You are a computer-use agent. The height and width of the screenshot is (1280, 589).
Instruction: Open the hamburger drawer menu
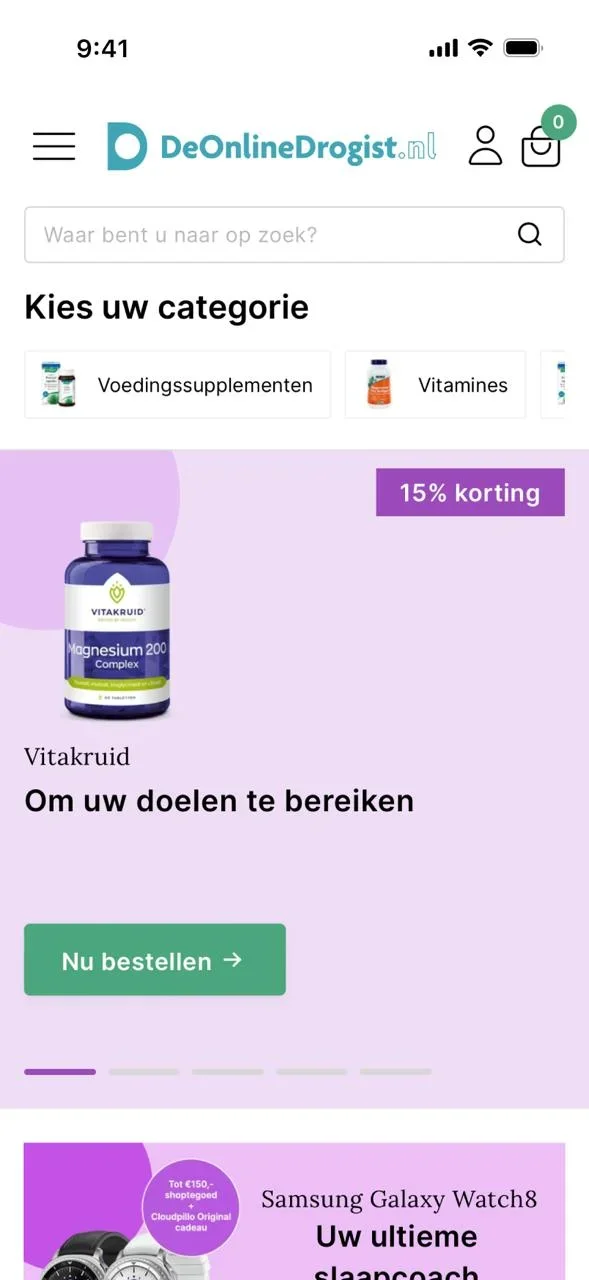[x=54, y=146]
